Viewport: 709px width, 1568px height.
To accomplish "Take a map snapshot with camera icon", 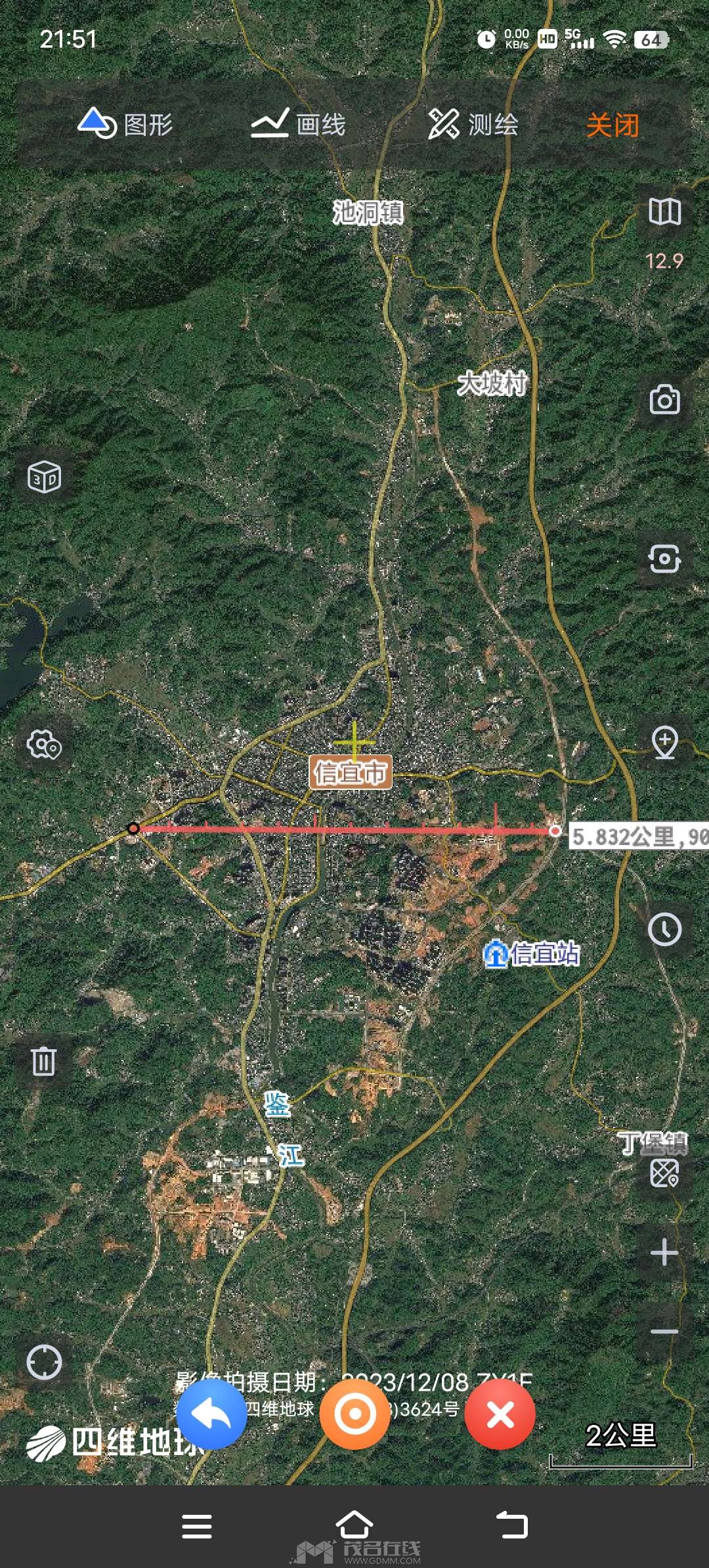I will coord(664,400).
